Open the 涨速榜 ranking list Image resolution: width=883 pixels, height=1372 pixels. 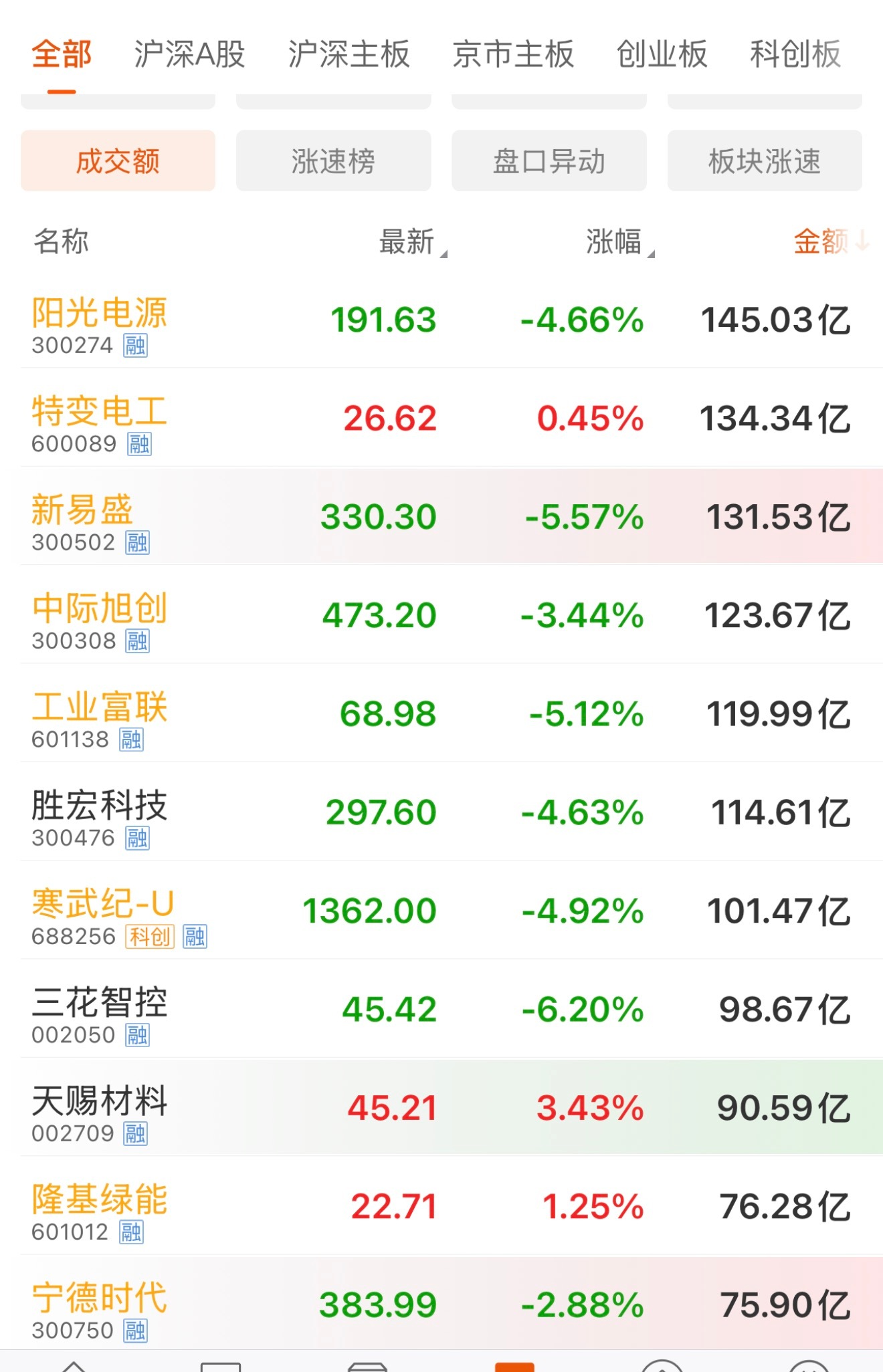tap(332, 160)
